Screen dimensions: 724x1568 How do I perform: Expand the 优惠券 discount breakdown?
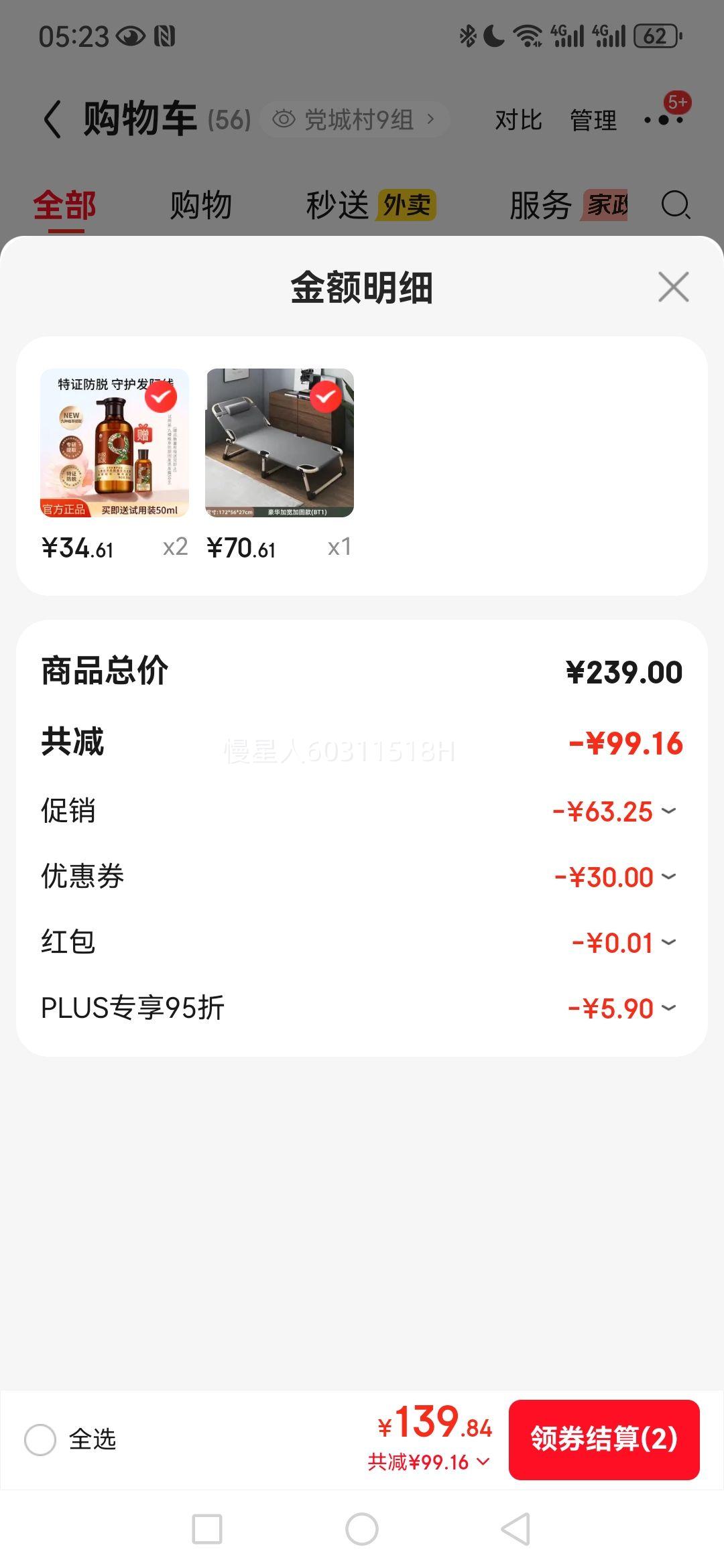668,876
